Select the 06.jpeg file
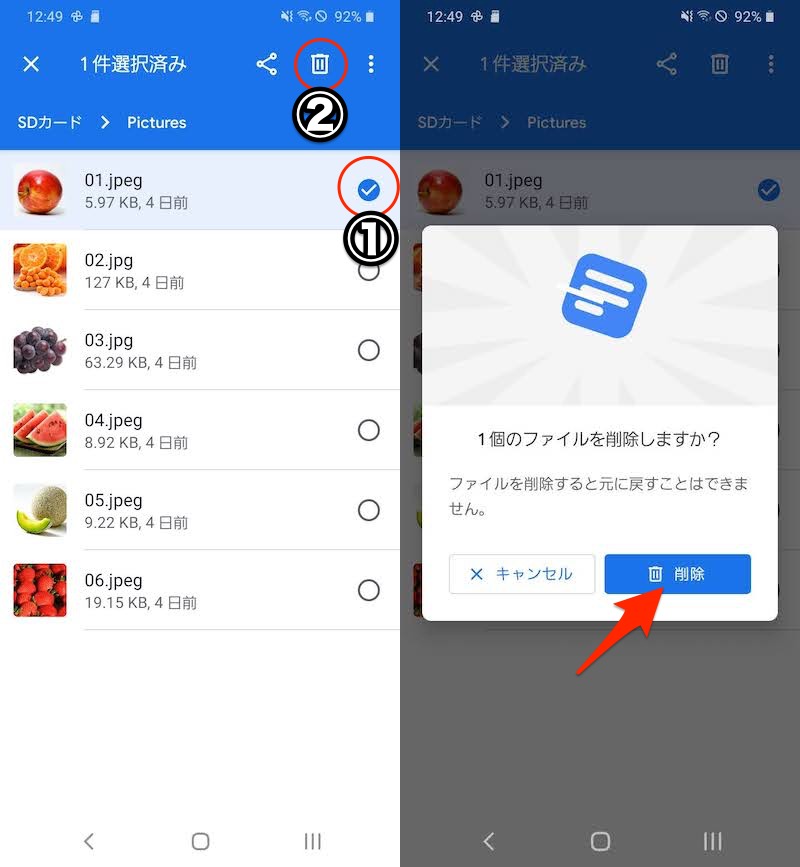Screen dimensions: 800x867 point(368,590)
